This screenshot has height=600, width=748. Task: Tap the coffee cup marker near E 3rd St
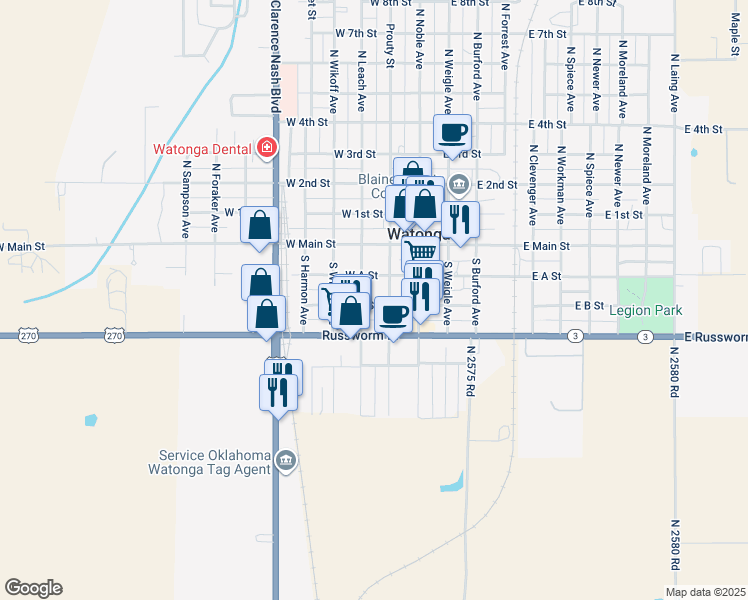(x=451, y=132)
